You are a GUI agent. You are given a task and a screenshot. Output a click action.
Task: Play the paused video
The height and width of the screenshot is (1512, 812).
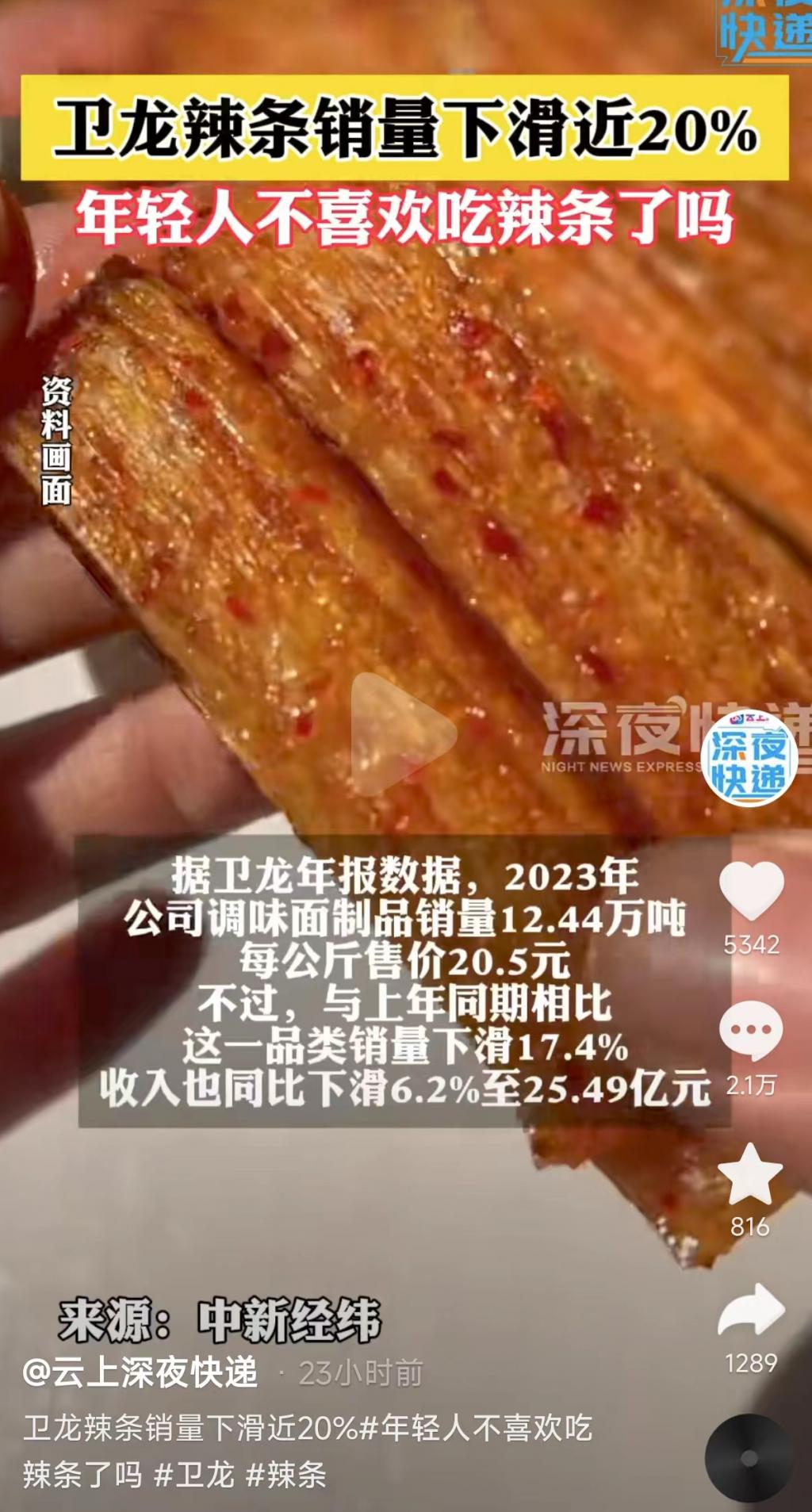pyautogui.click(x=403, y=734)
